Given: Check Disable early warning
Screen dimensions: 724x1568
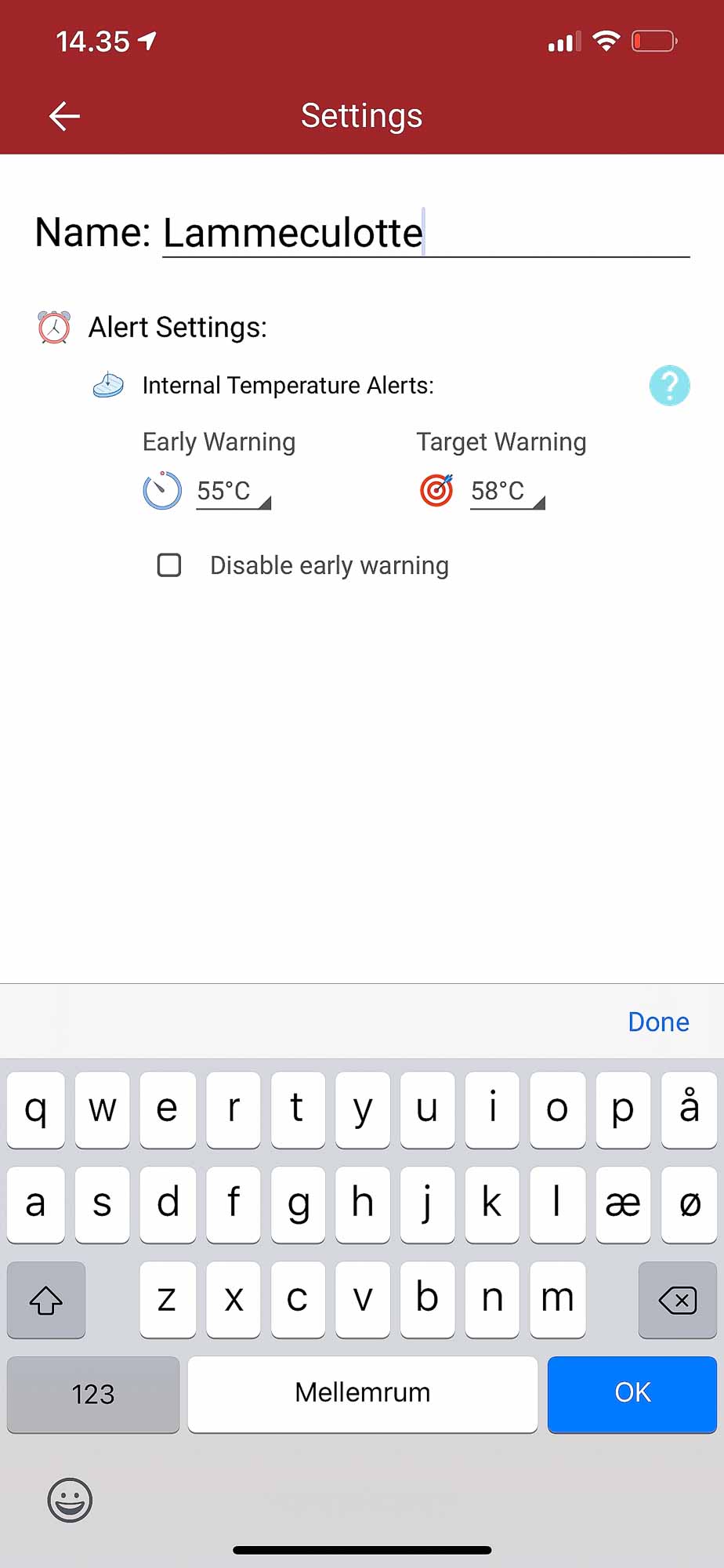Looking at the screenshot, I should coord(169,565).
